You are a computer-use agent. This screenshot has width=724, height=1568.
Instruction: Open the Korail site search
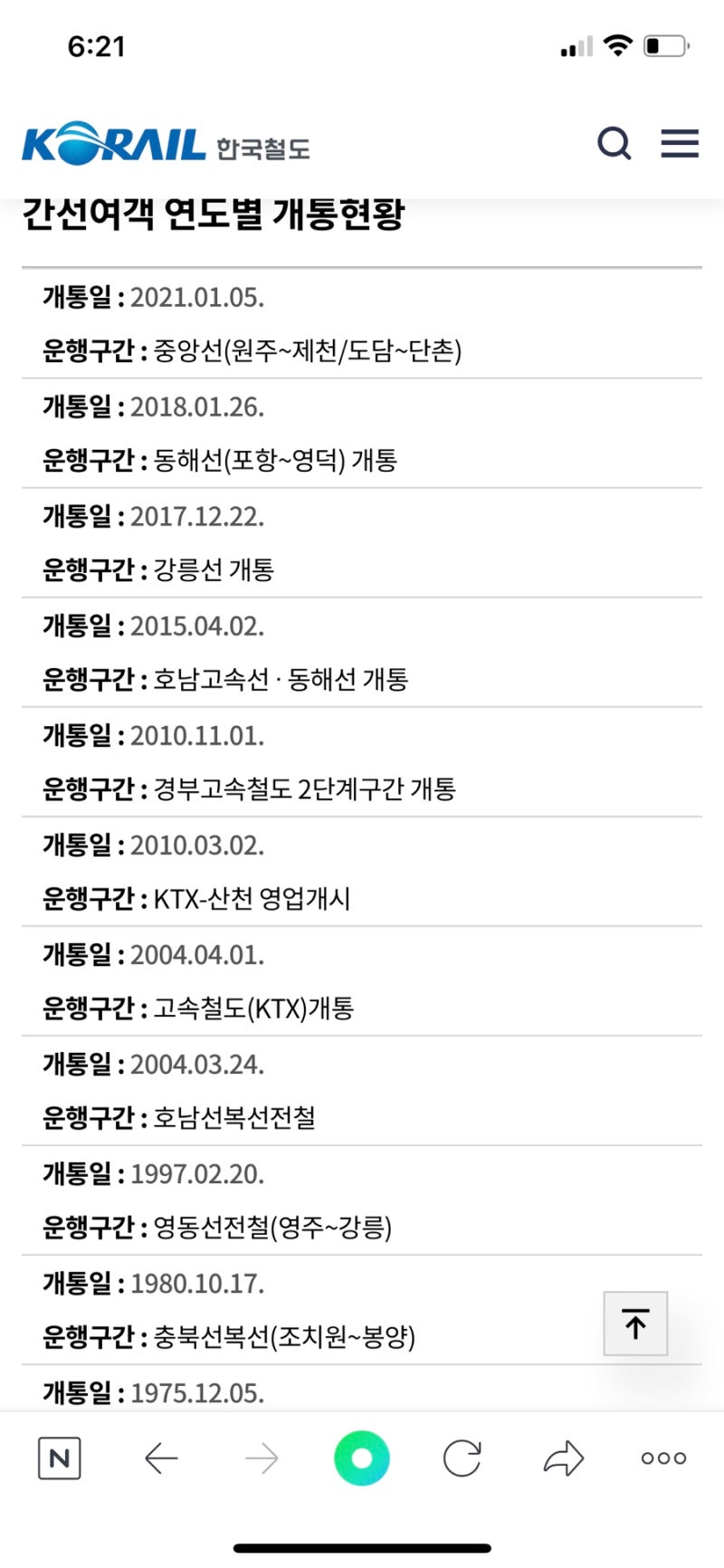coord(614,143)
